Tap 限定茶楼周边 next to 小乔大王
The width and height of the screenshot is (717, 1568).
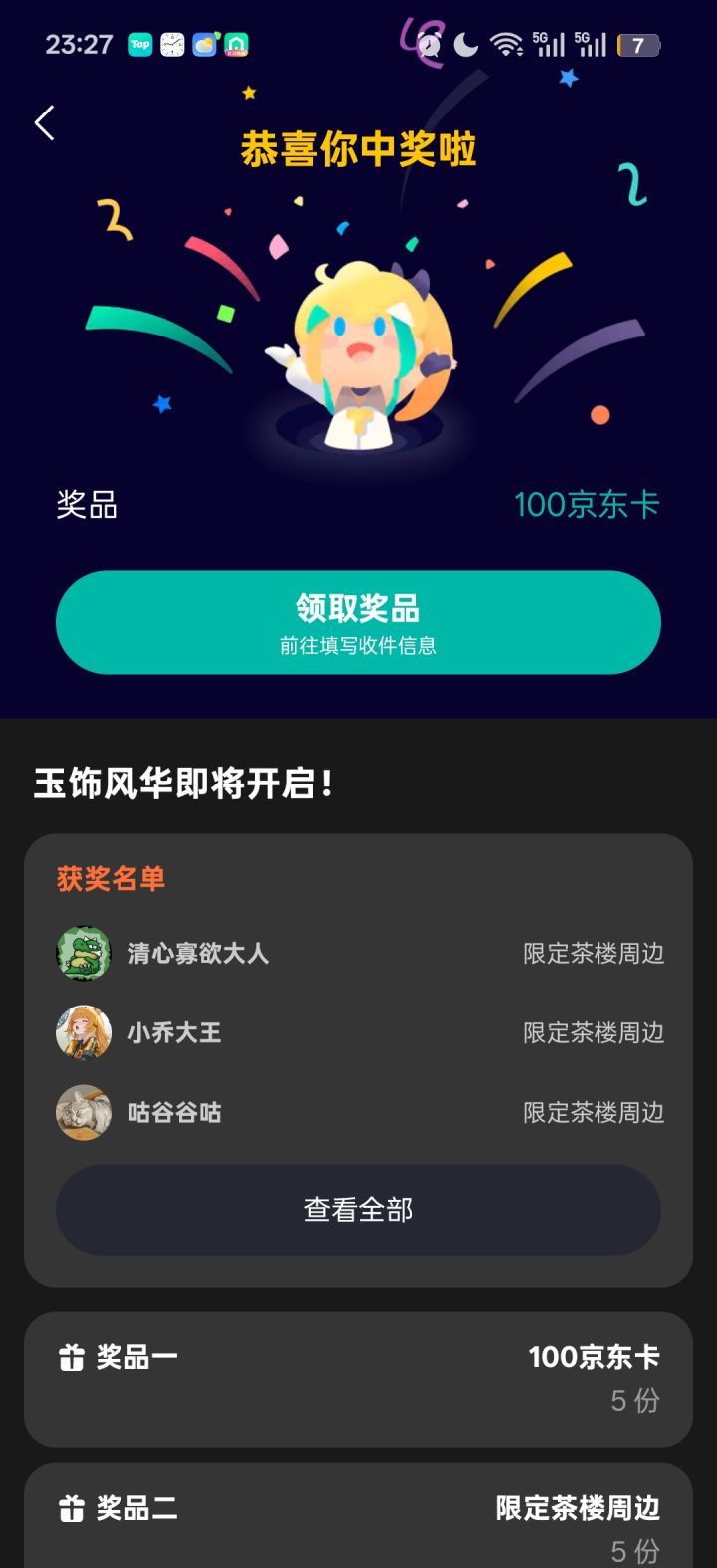coord(594,1032)
